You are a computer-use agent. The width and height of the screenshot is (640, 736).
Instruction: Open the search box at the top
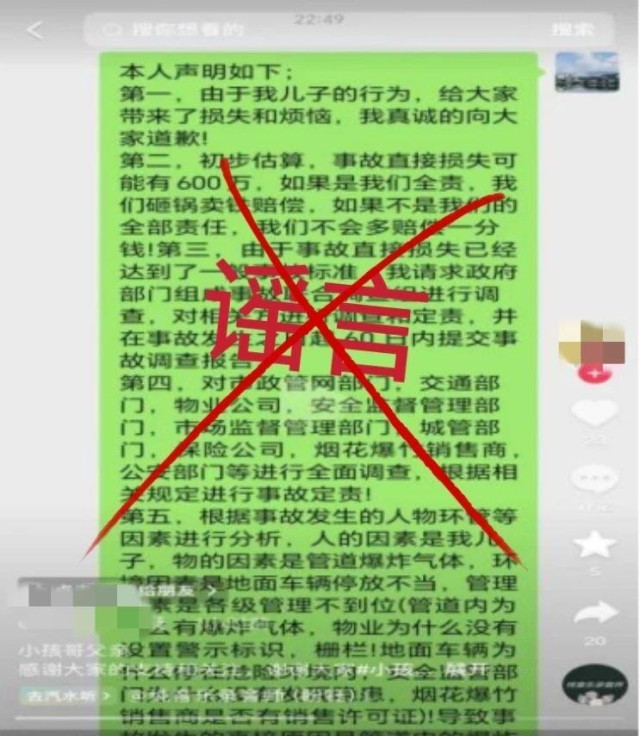point(300,31)
